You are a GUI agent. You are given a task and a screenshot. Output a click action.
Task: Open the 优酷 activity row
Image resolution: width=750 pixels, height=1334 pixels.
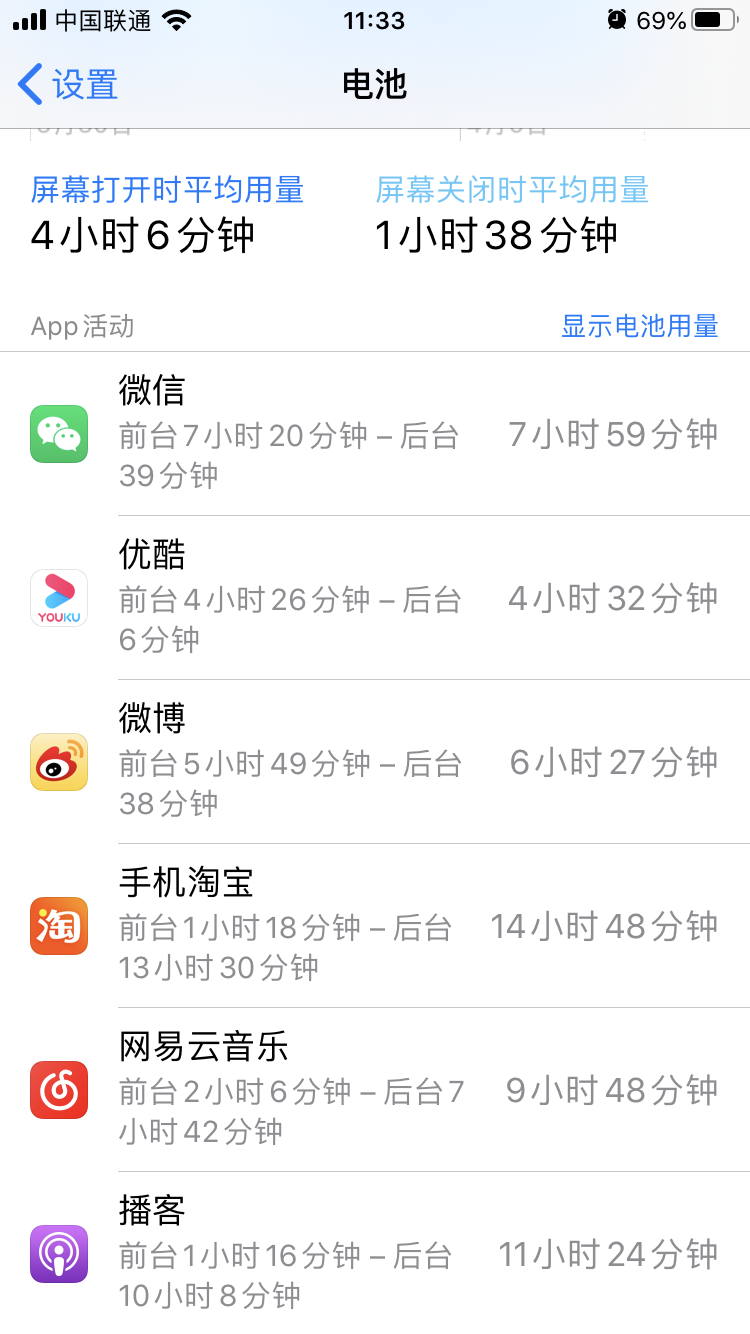tap(375, 598)
